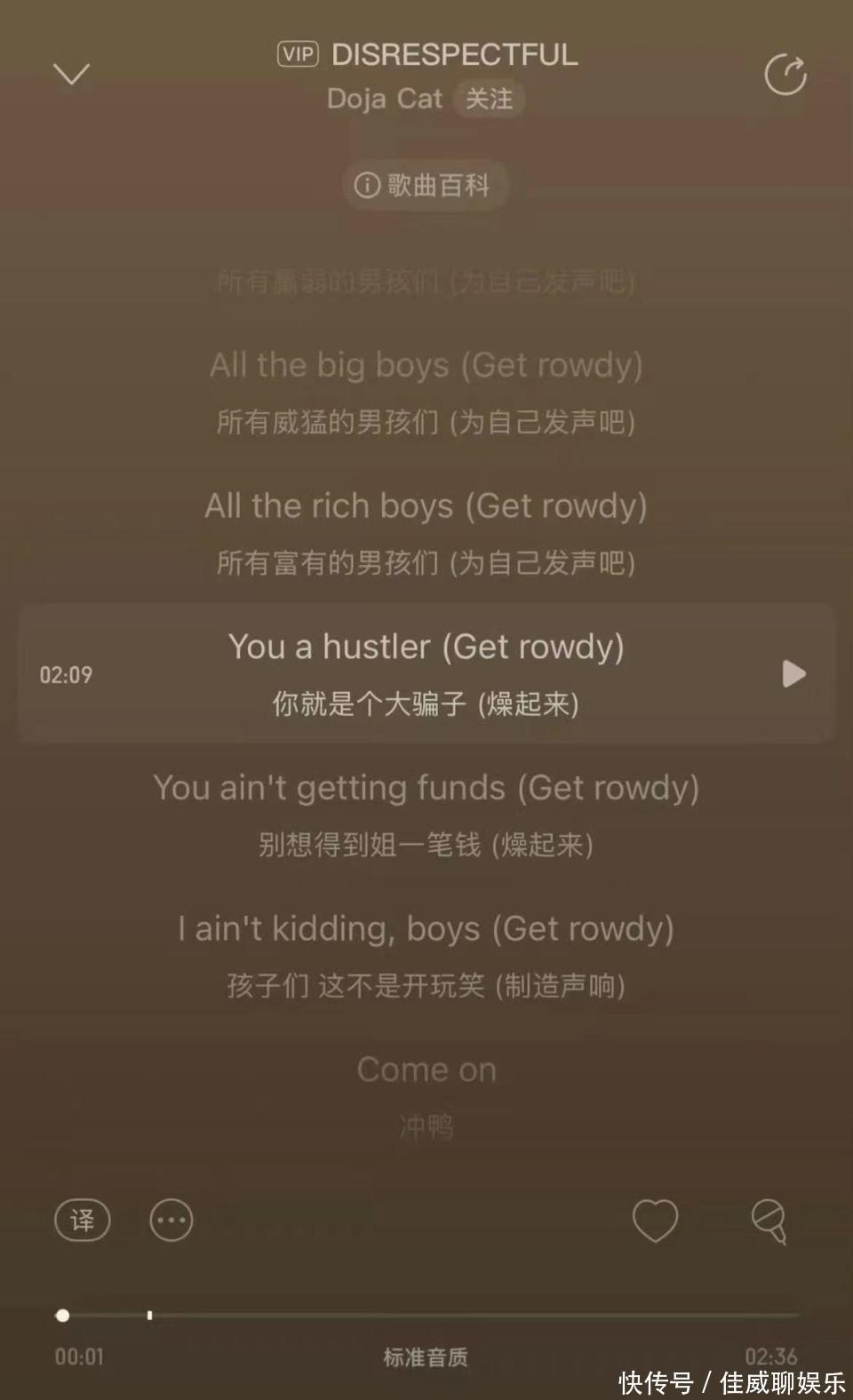The image size is (853, 1400).
Task: Play from the 02:09 hustler lyric line
Action: pos(793,674)
